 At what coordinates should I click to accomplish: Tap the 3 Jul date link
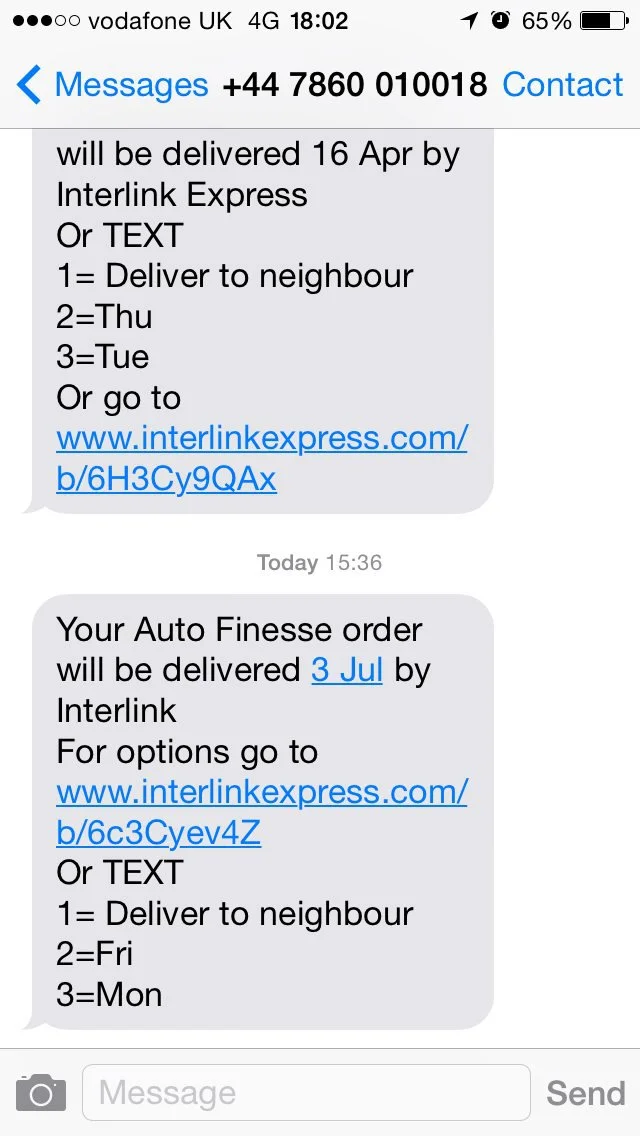(347, 669)
